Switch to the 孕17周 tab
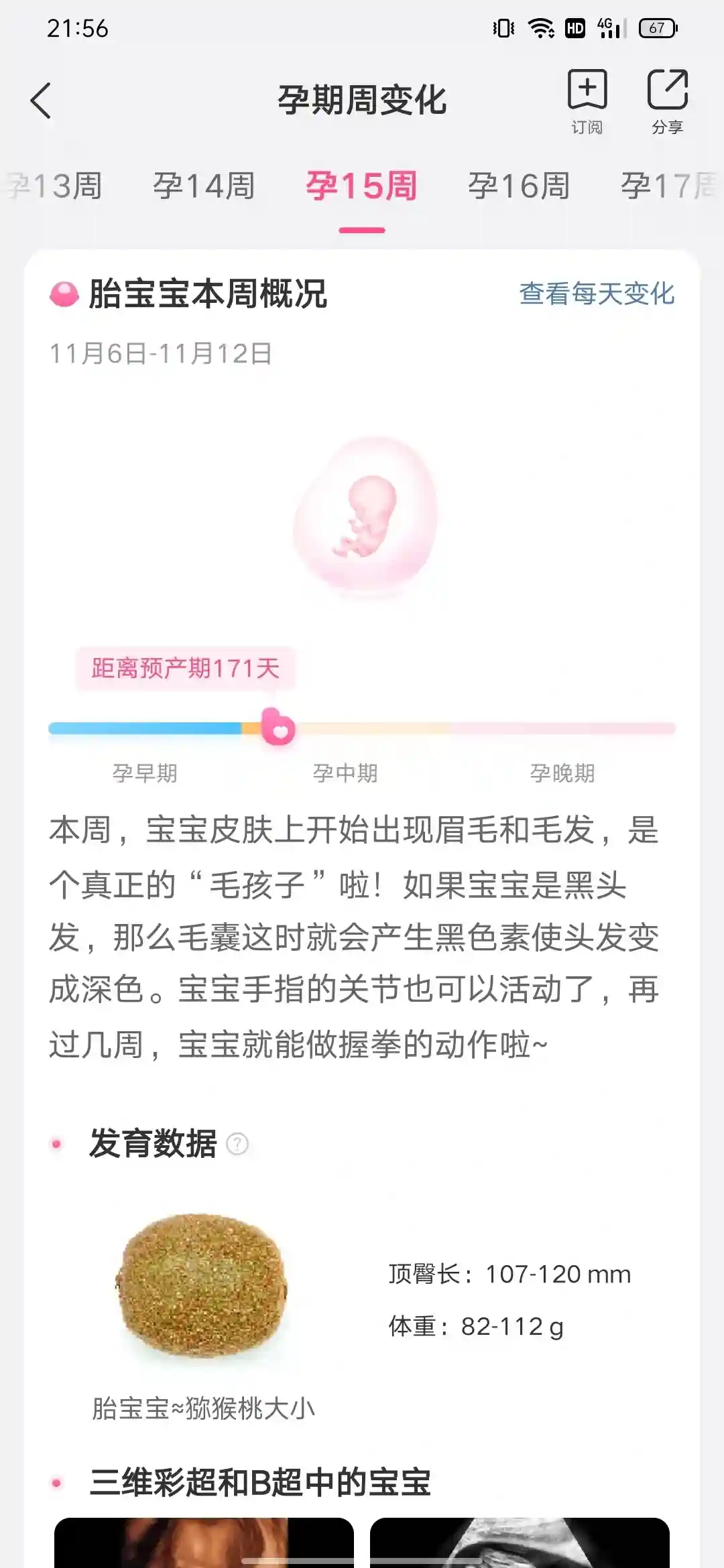 click(x=668, y=186)
